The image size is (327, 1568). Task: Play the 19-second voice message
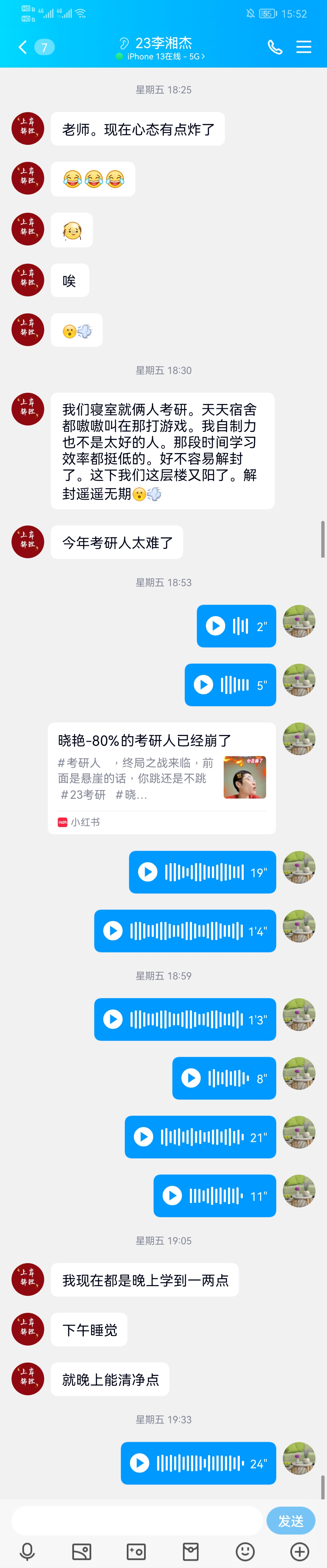tap(148, 872)
